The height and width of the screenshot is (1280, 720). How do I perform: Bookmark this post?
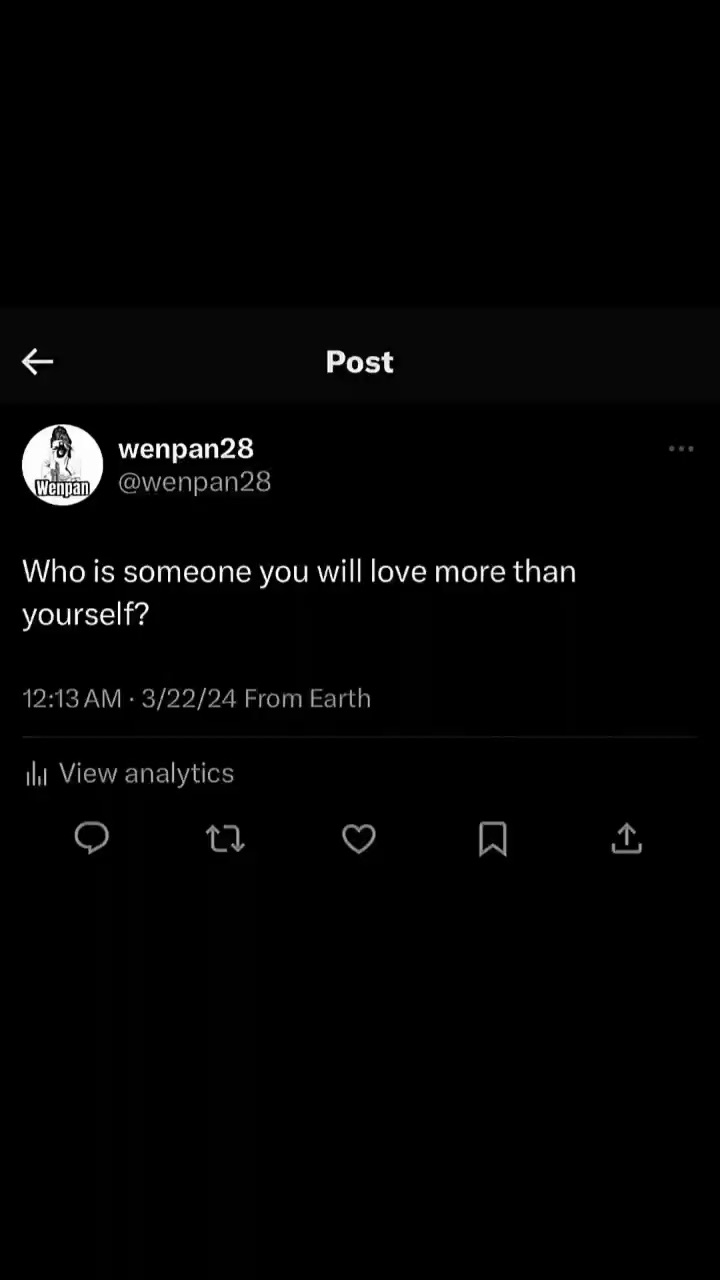pos(493,839)
